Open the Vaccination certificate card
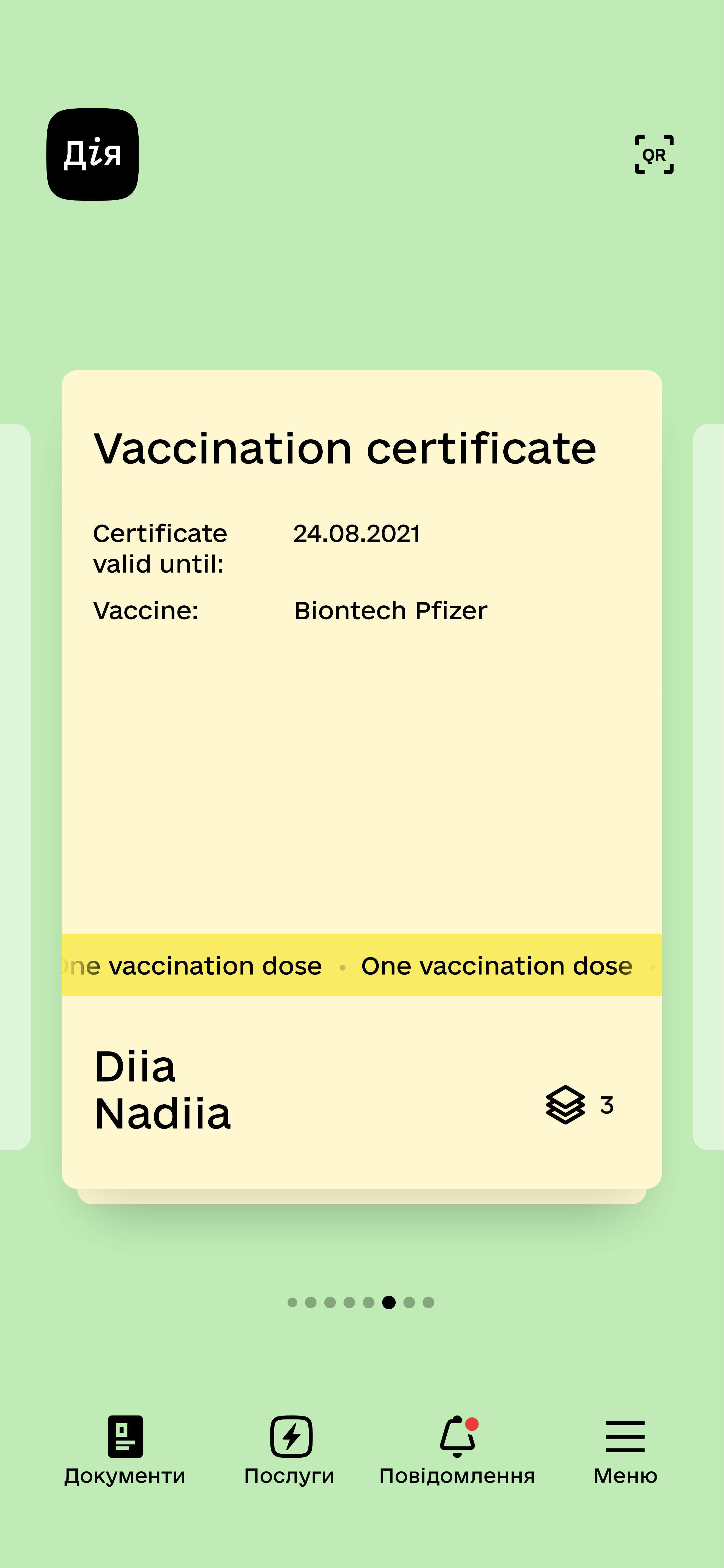The height and width of the screenshot is (1568, 724). click(361, 779)
